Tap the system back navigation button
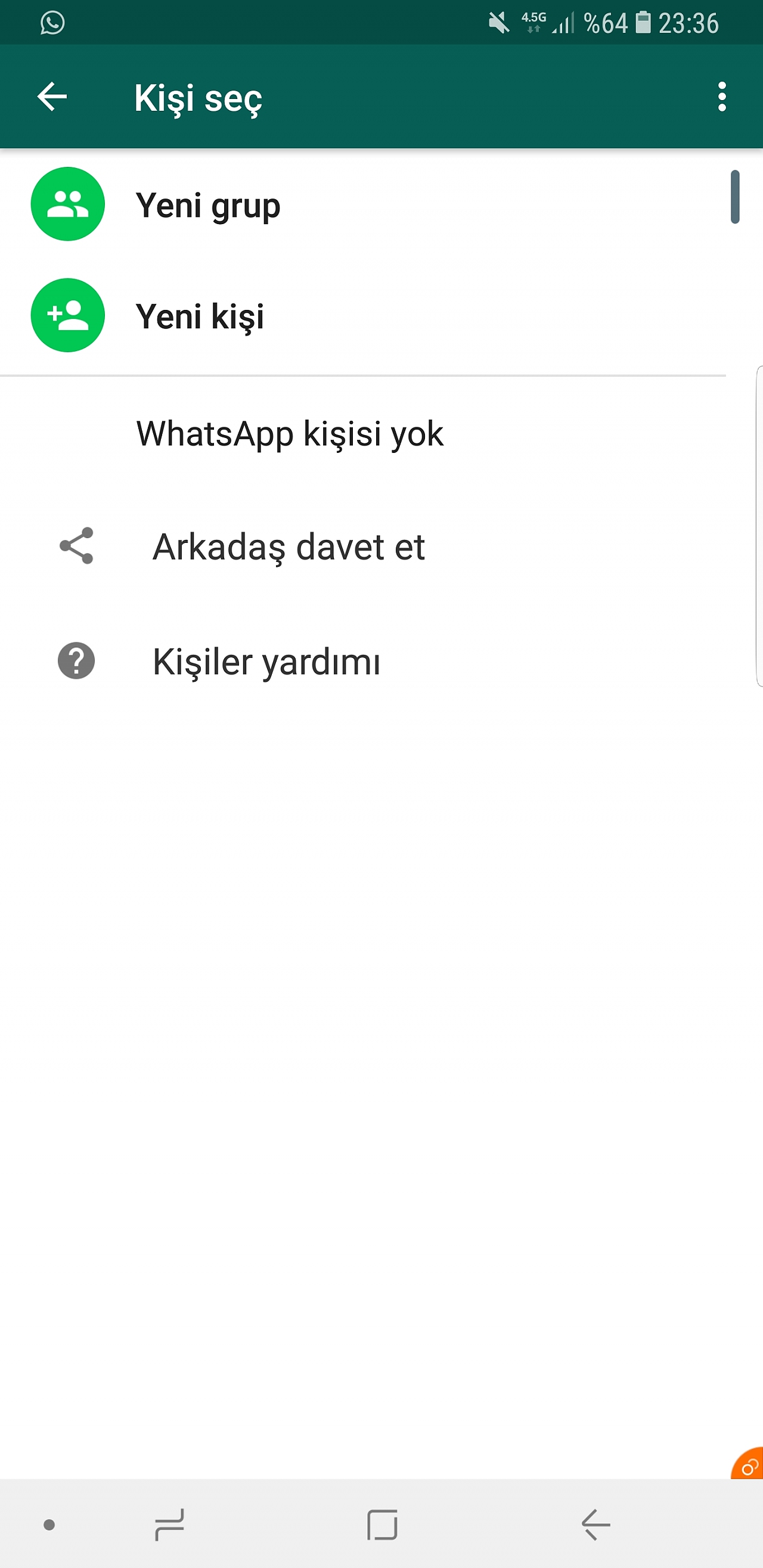763x1568 pixels. coord(595,1524)
